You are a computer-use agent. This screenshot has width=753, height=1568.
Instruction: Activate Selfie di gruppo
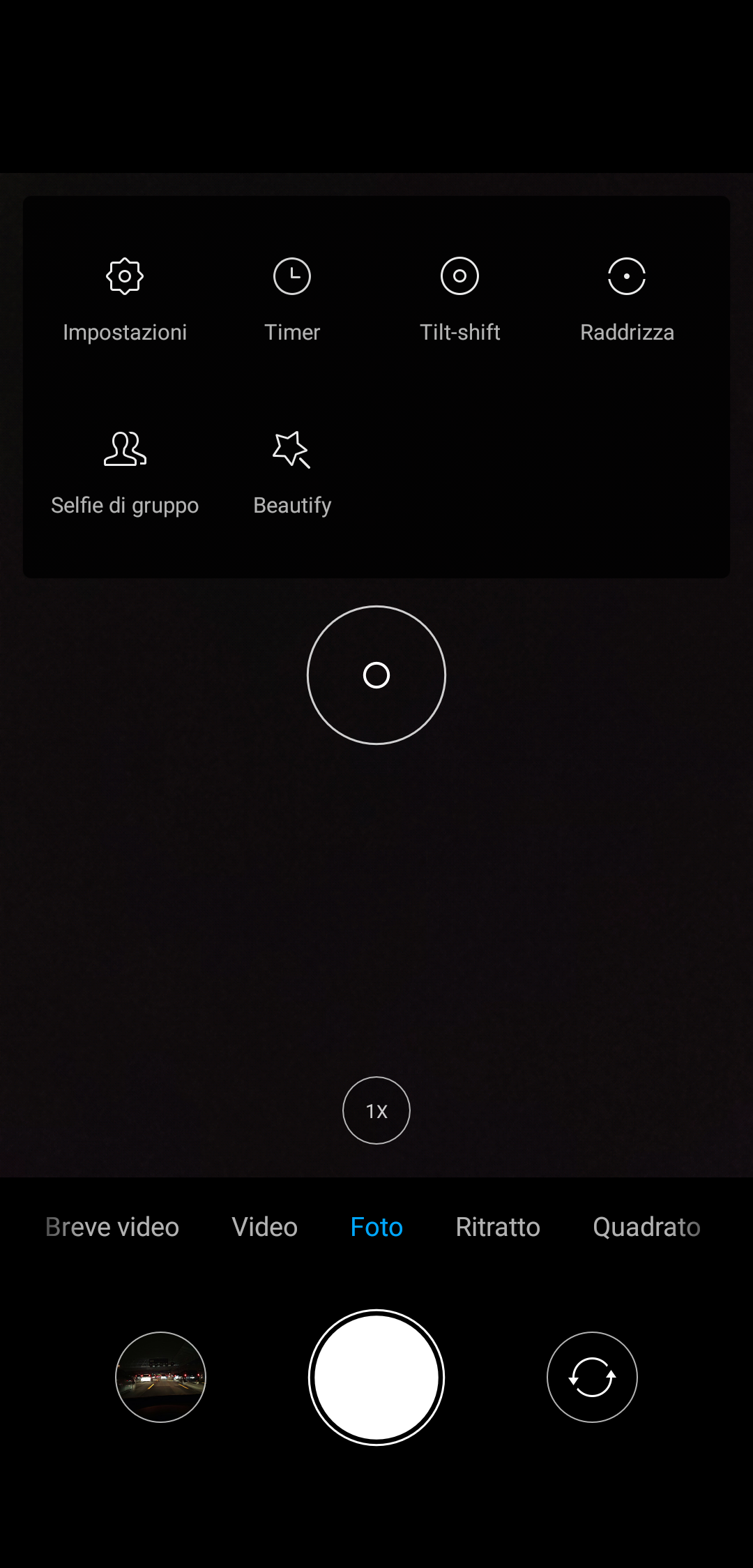(125, 473)
